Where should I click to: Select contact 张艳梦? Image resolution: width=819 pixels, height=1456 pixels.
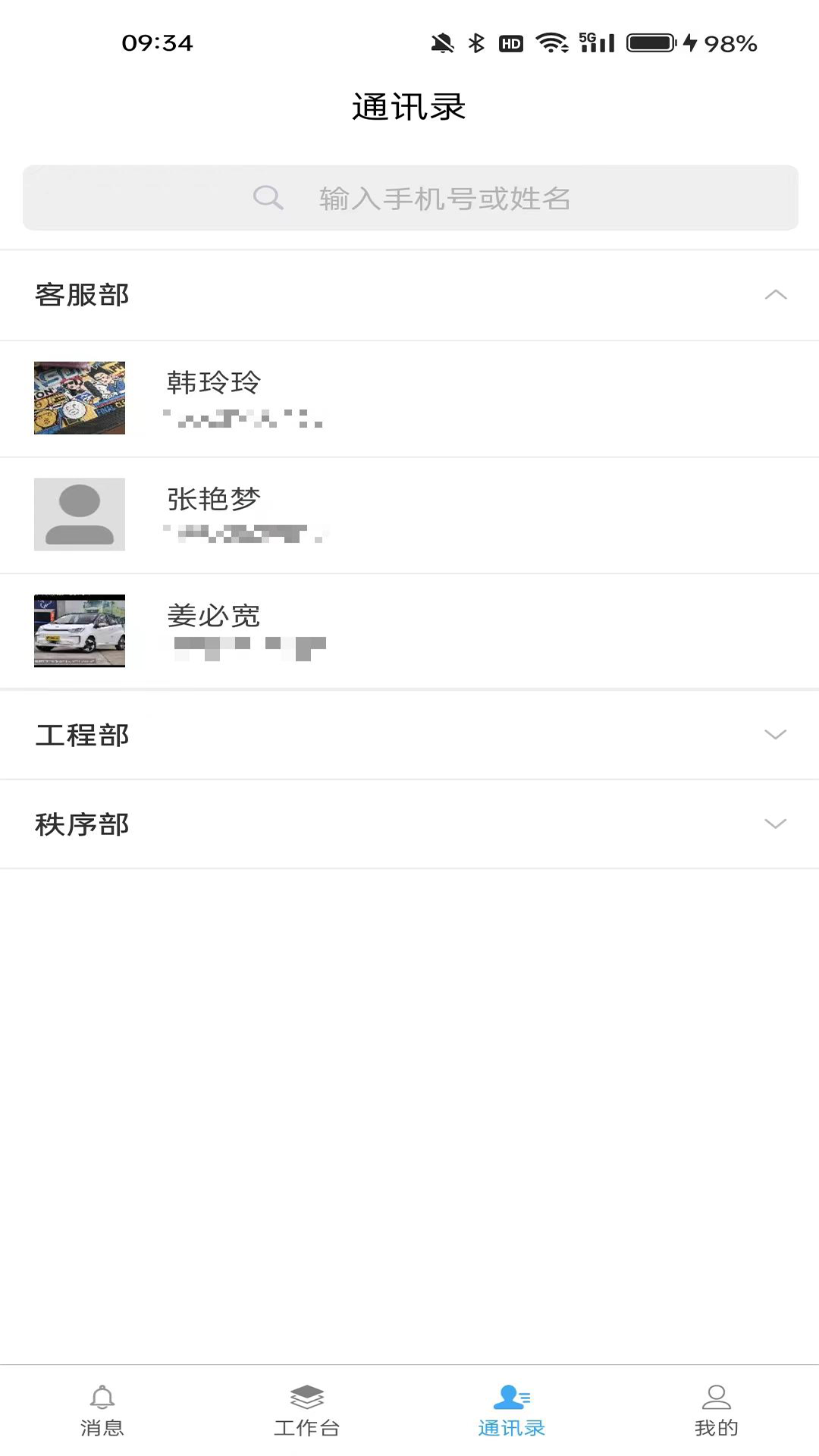click(x=409, y=514)
